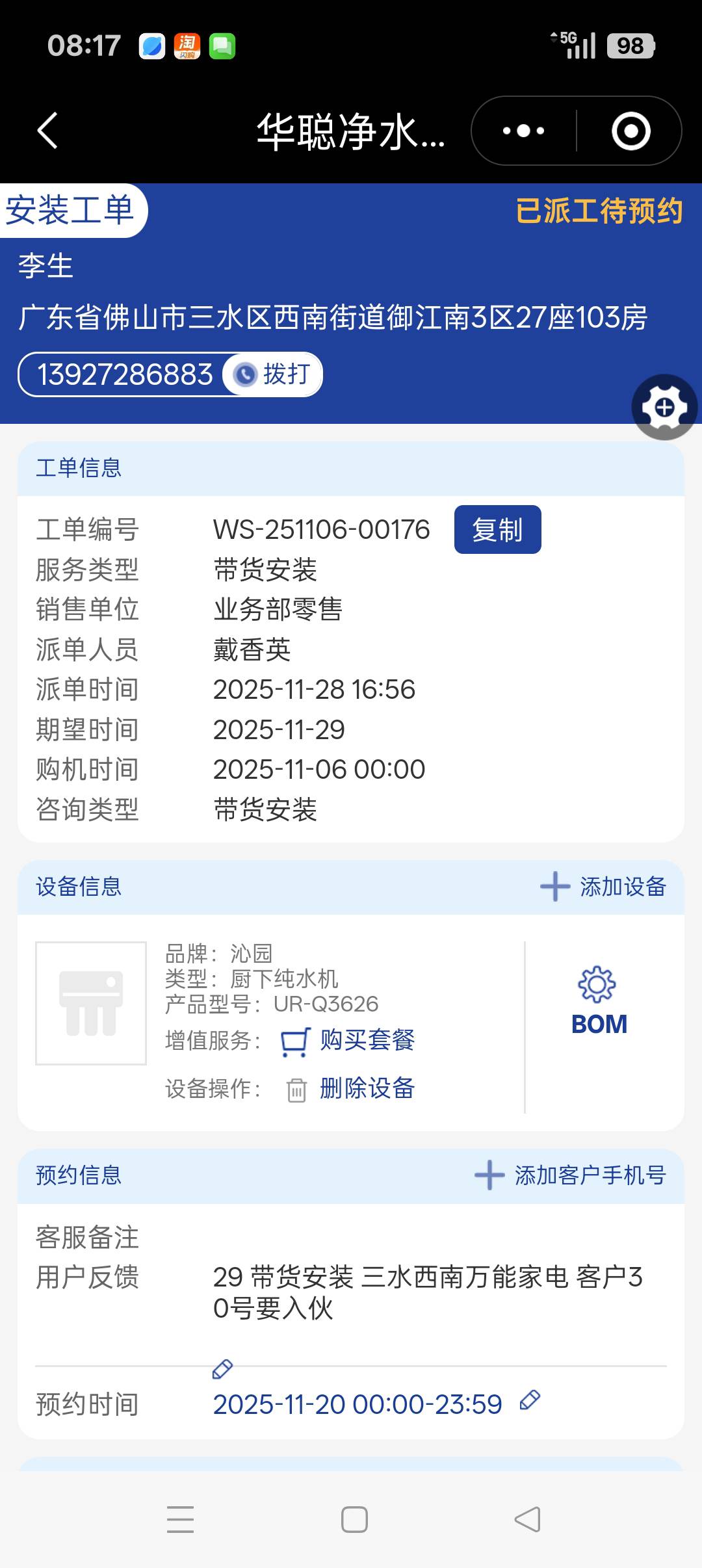Open recent apps from the navigation bar
Viewport: 702px width, 1568px height.
pos(180,1519)
